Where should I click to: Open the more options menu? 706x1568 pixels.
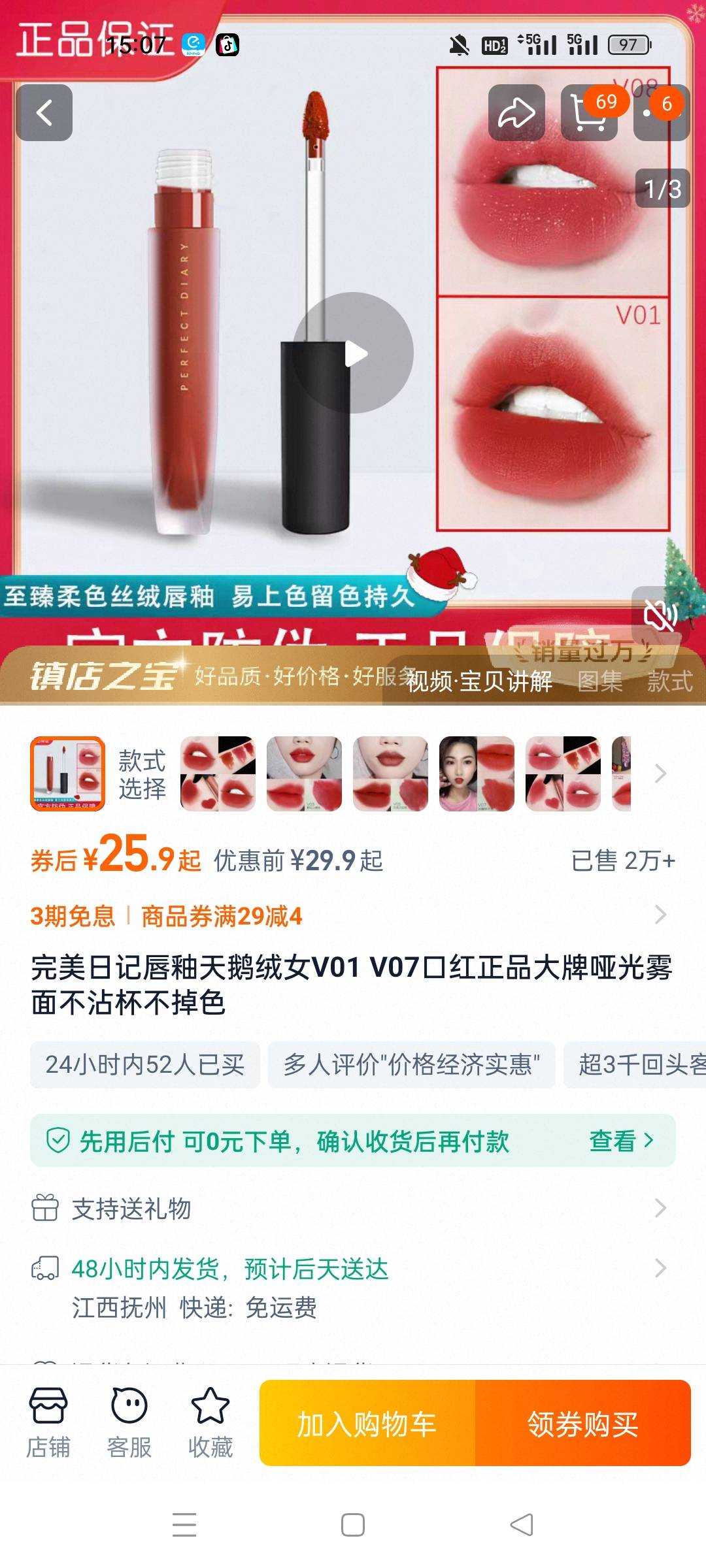tap(661, 112)
